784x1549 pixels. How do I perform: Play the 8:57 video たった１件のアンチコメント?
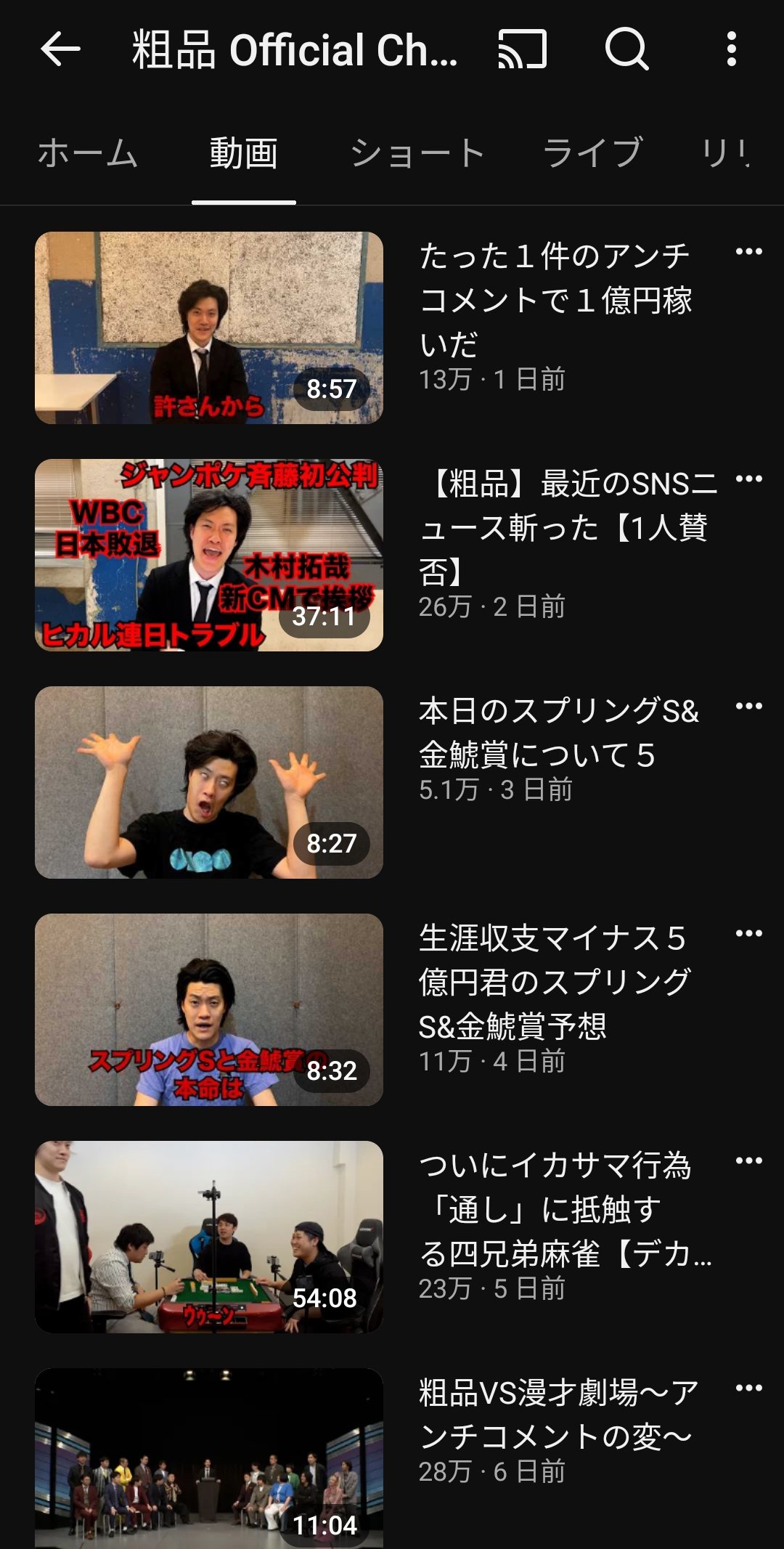point(209,328)
